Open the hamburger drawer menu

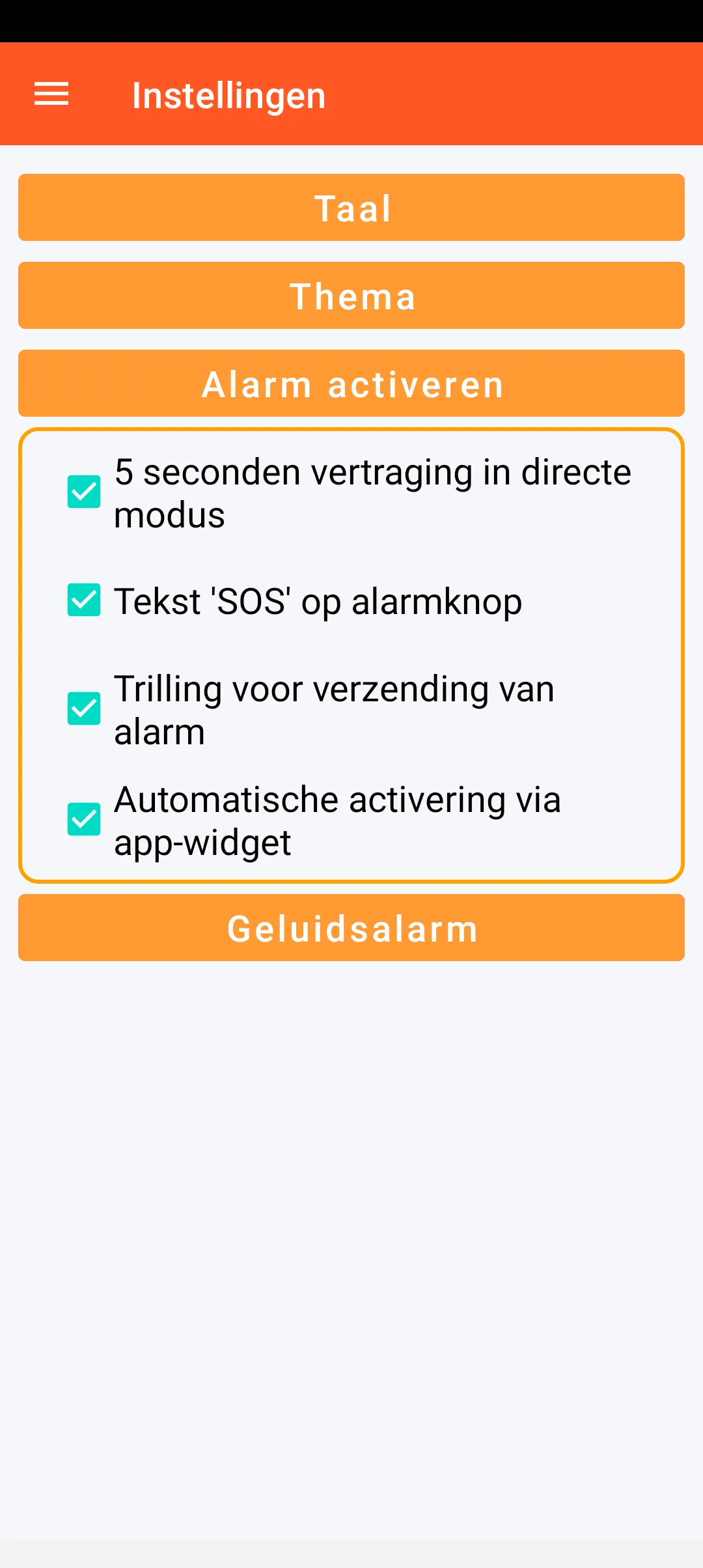pos(51,94)
